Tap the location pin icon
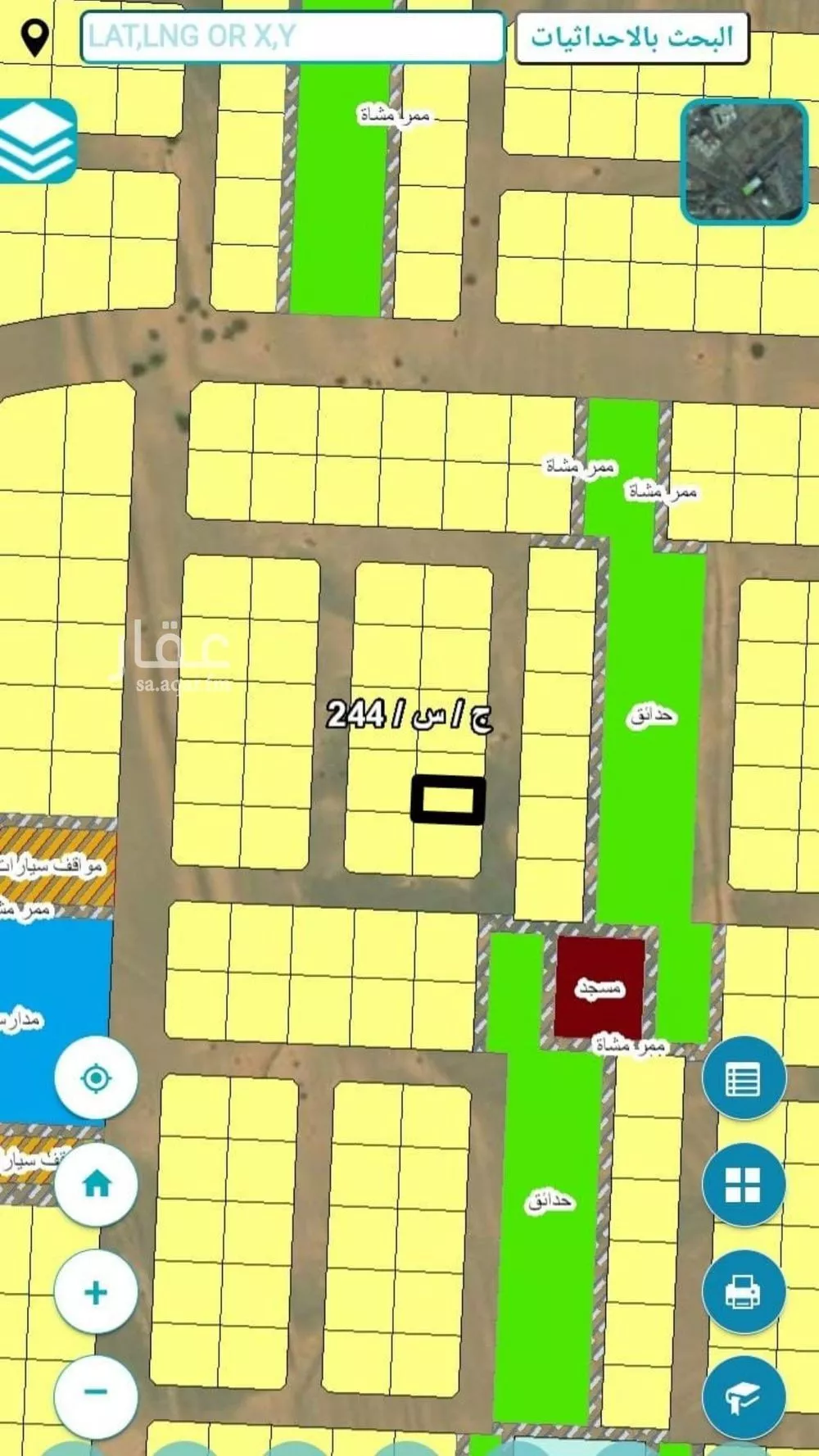819x1456 pixels. [34, 38]
